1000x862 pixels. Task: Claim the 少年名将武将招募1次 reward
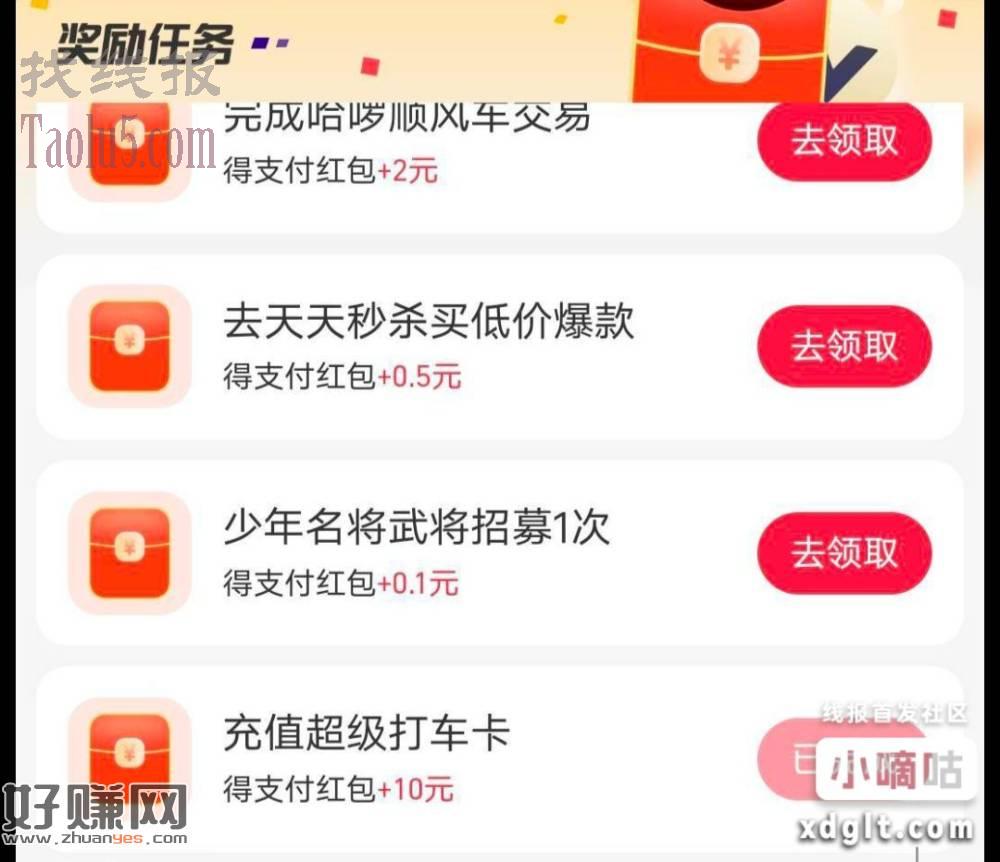844,553
